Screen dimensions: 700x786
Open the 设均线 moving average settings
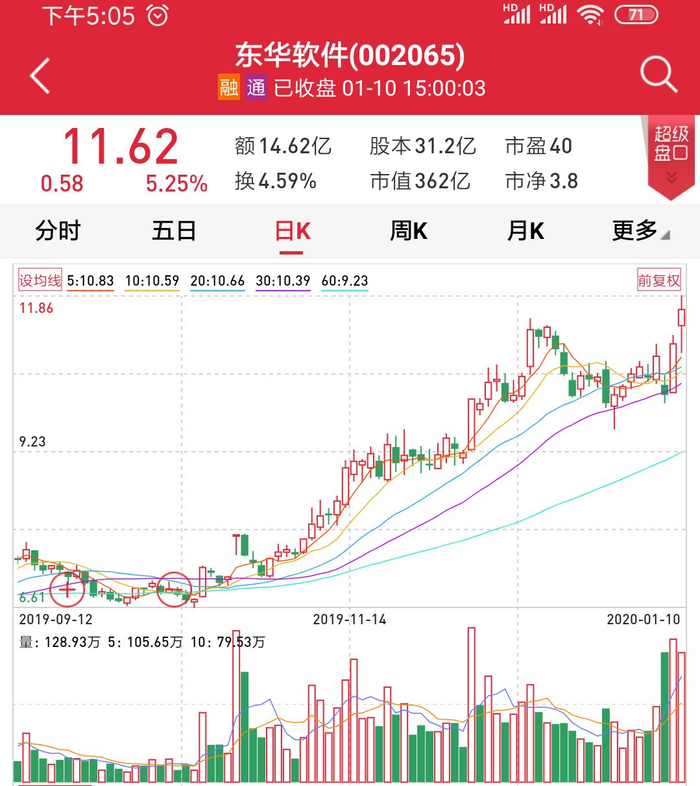[x=40, y=281]
